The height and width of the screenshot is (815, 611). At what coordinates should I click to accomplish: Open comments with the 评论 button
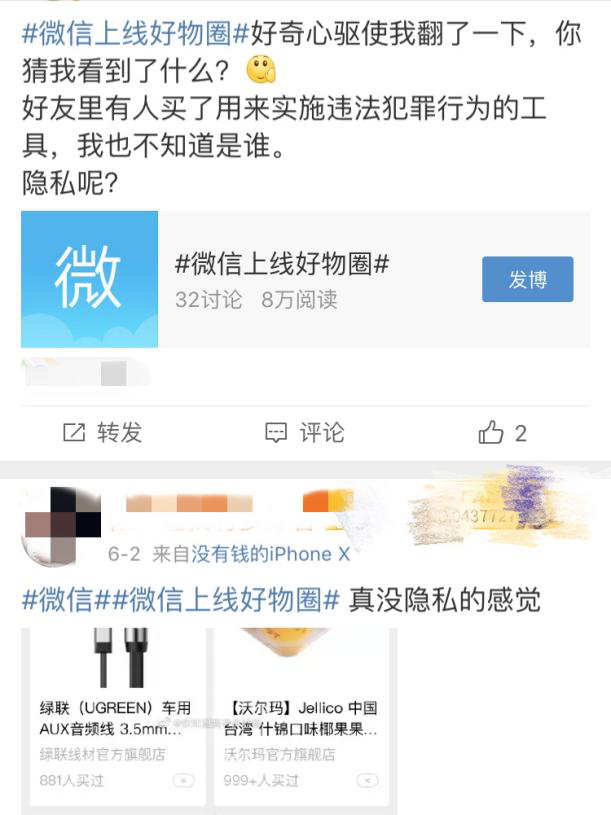[x=305, y=432]
